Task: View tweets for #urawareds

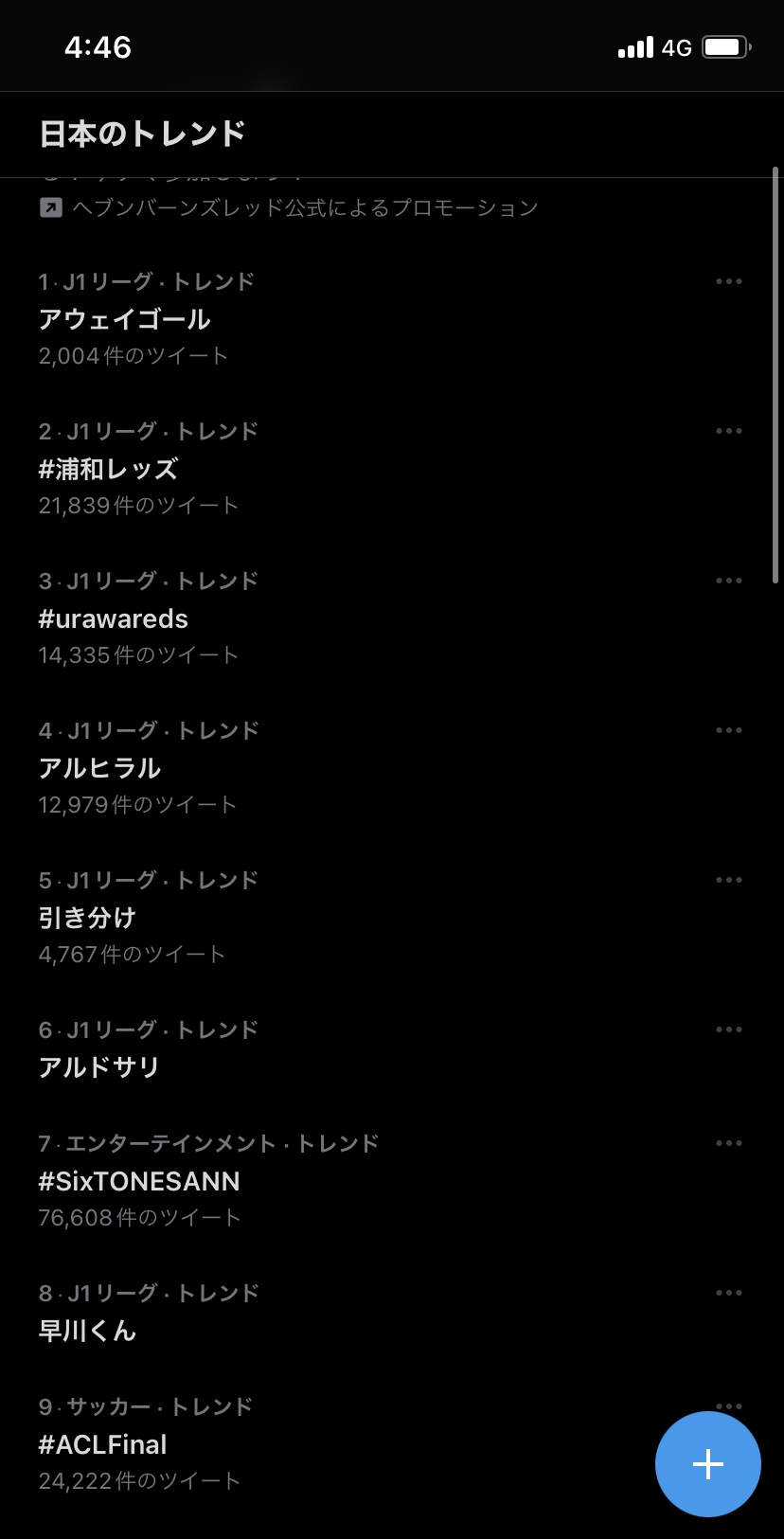Action: 114,619
